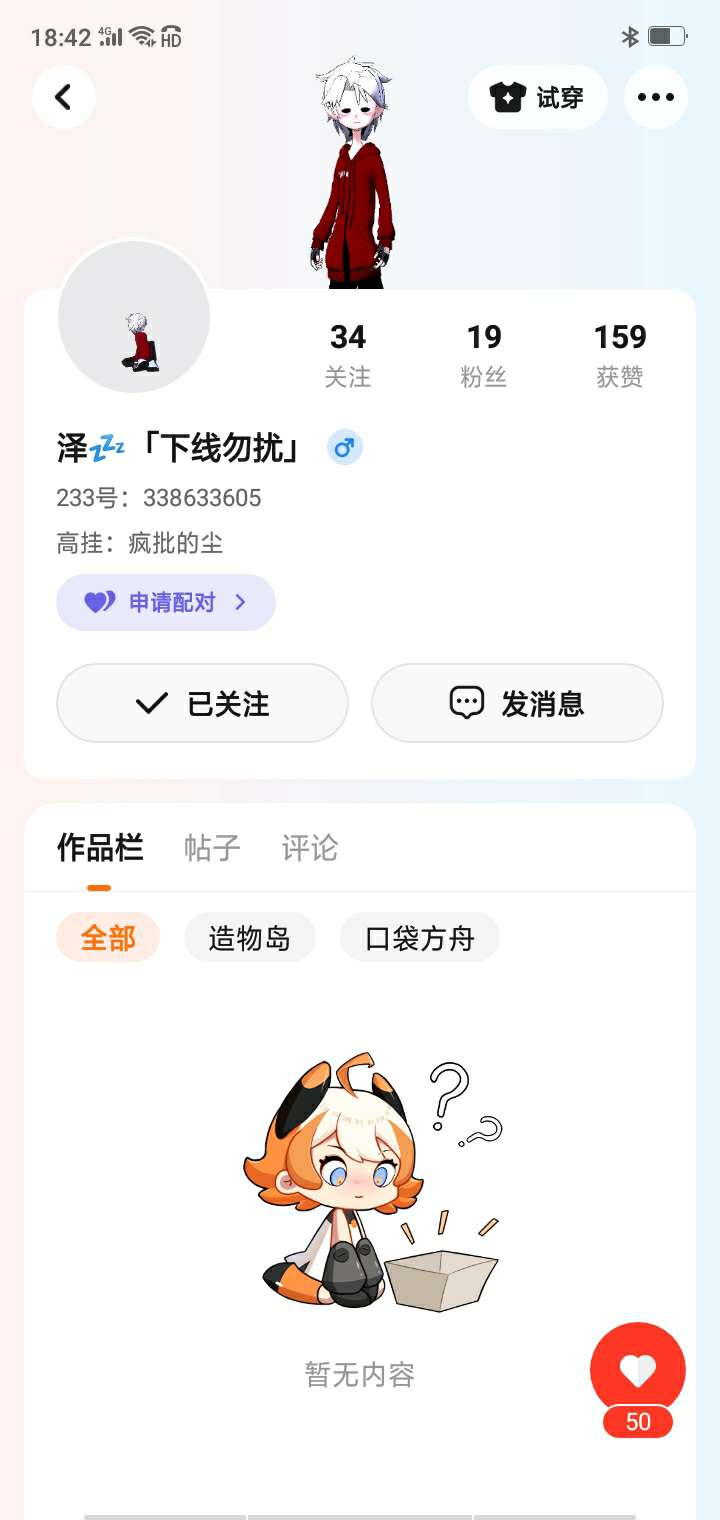Send a message via 发消息
Viewport: 720px width, 1520px height.
[517, 703]
